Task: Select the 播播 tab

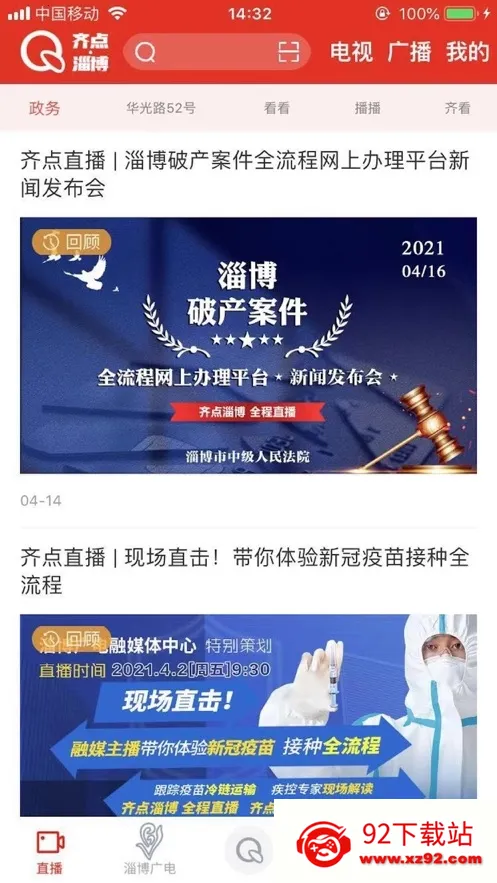Action: [368, 108]
